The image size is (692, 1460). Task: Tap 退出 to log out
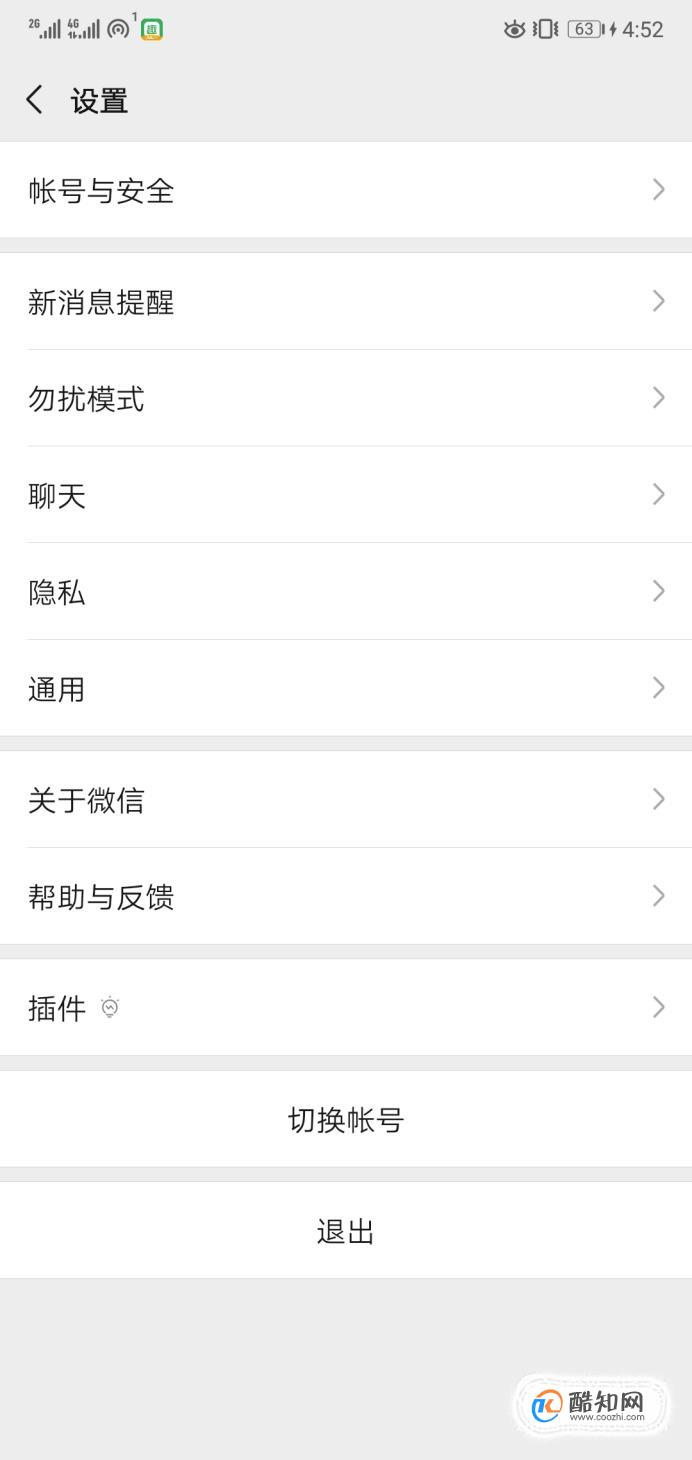346,1230
